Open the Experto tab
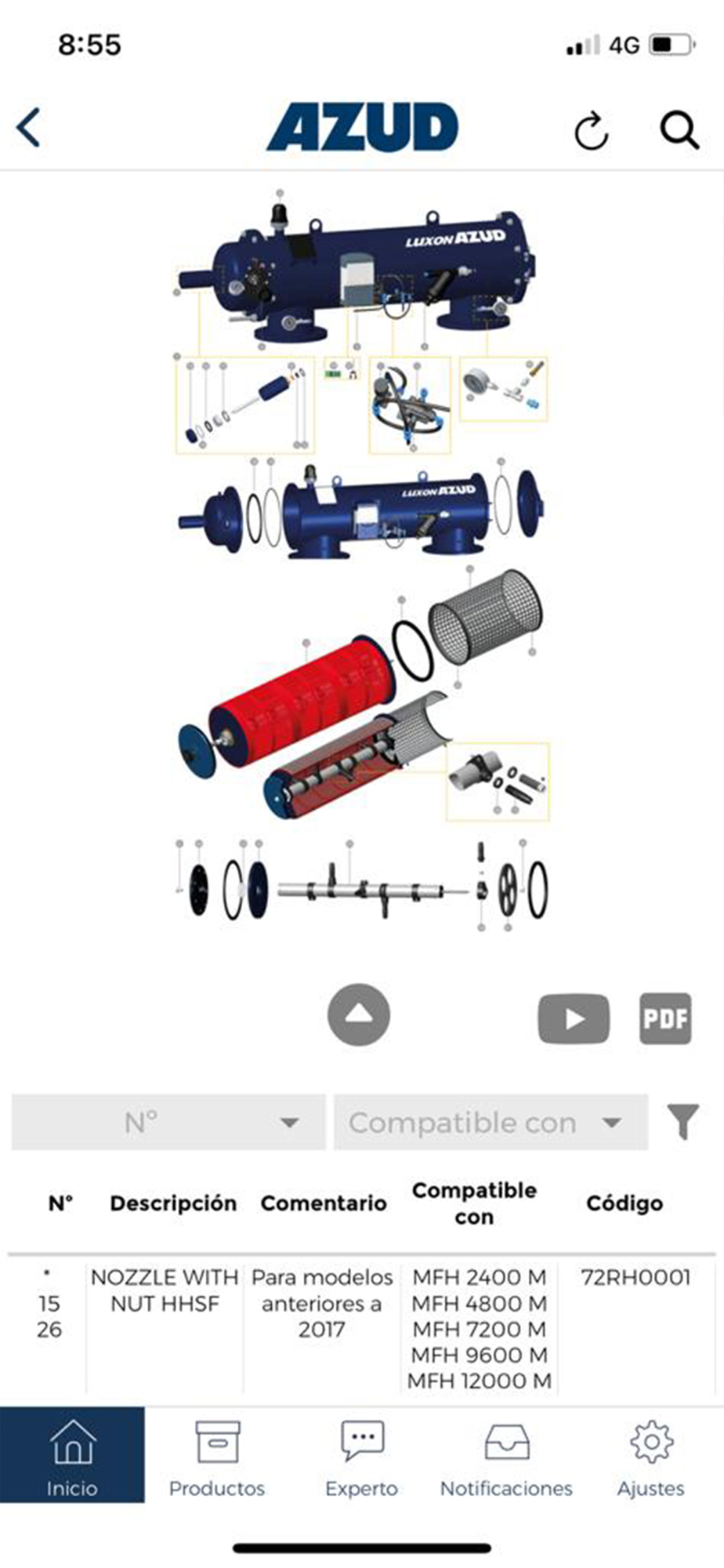Viewport: 724px width, 1568px height. [362, 1454]
